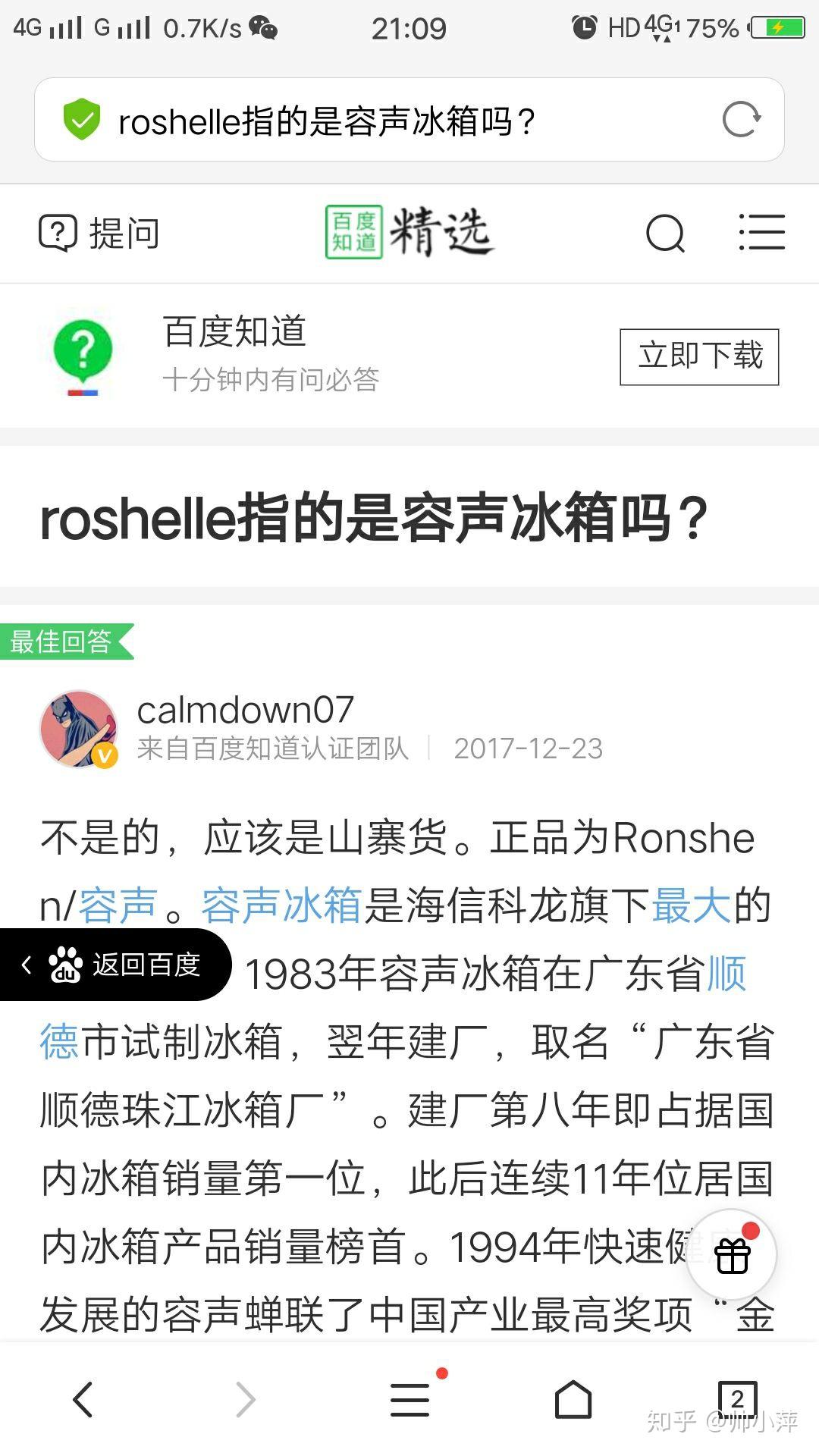The height and width of the screenshot is (1456, 819).
Task: Go back with the browser back arrow
Action: tap(82, 1399)
